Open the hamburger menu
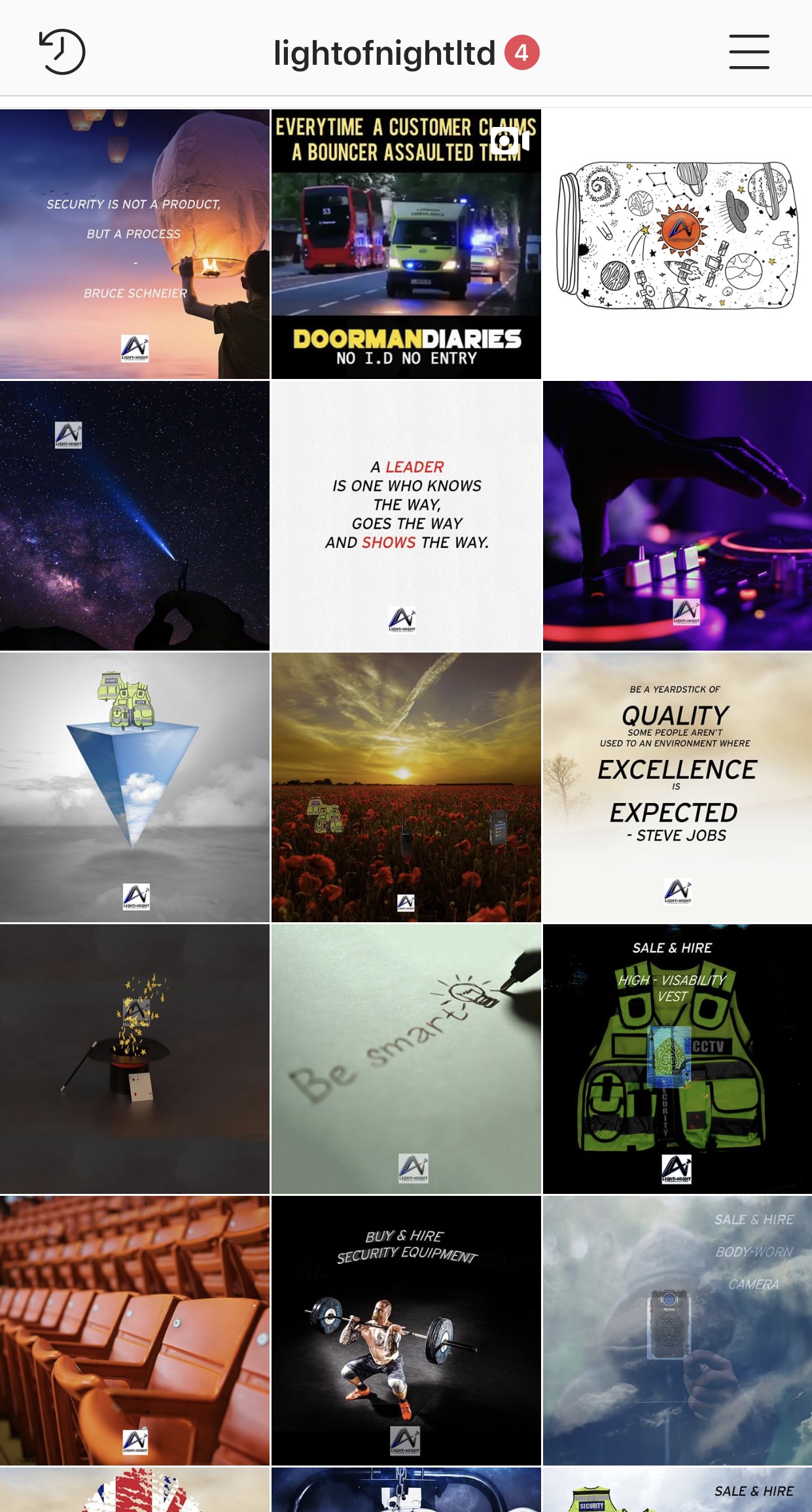The height and width of the screenshot is (1512, 812). [x=749, y=52]
